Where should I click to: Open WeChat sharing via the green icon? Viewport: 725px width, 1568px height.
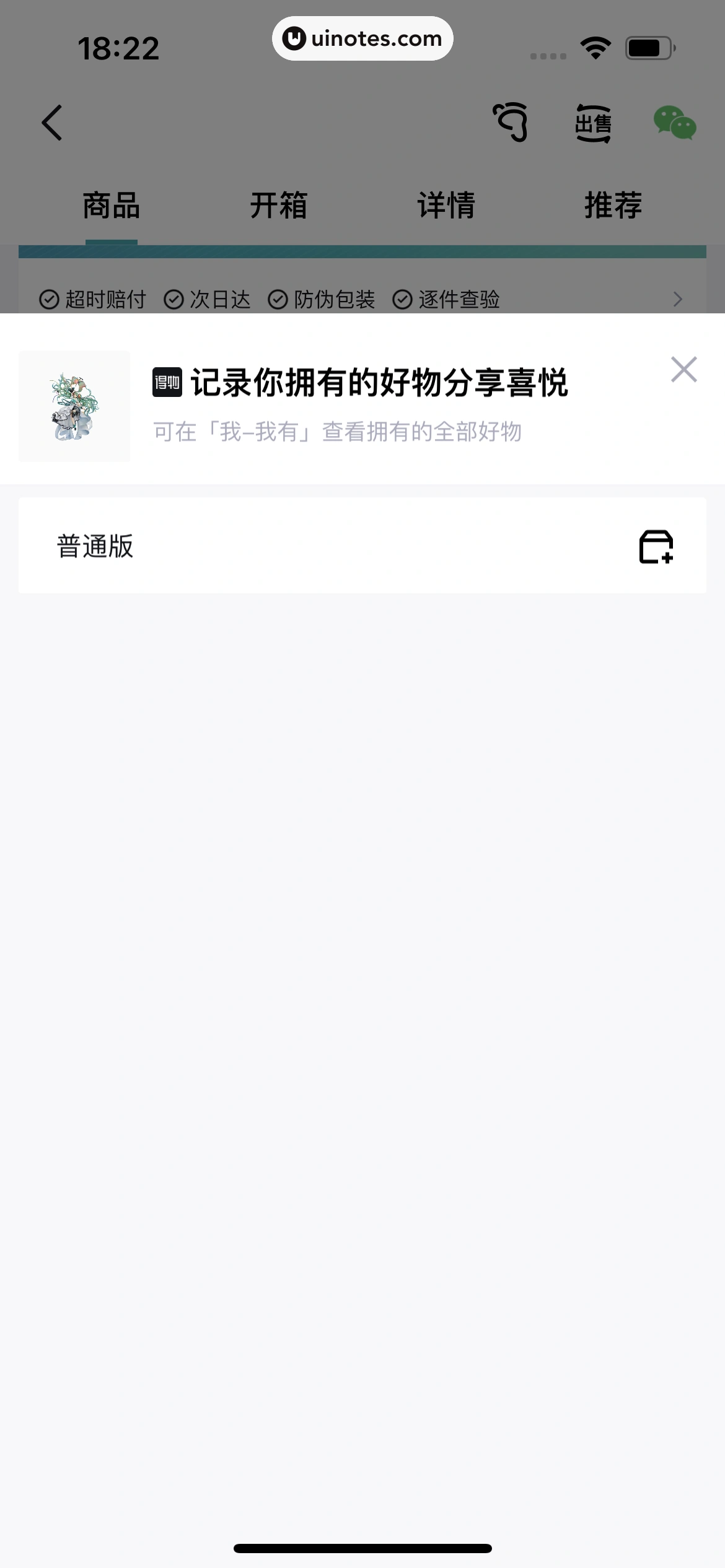tap(675, 122)
